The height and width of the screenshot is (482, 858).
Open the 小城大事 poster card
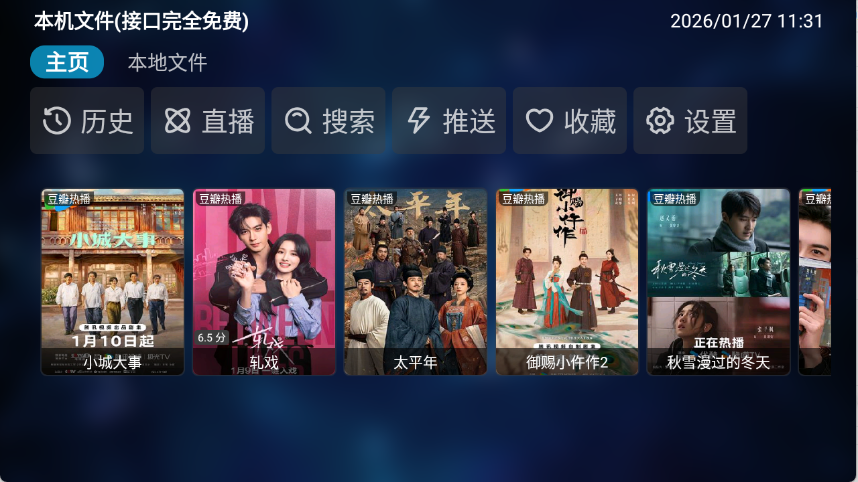(112, 282)
